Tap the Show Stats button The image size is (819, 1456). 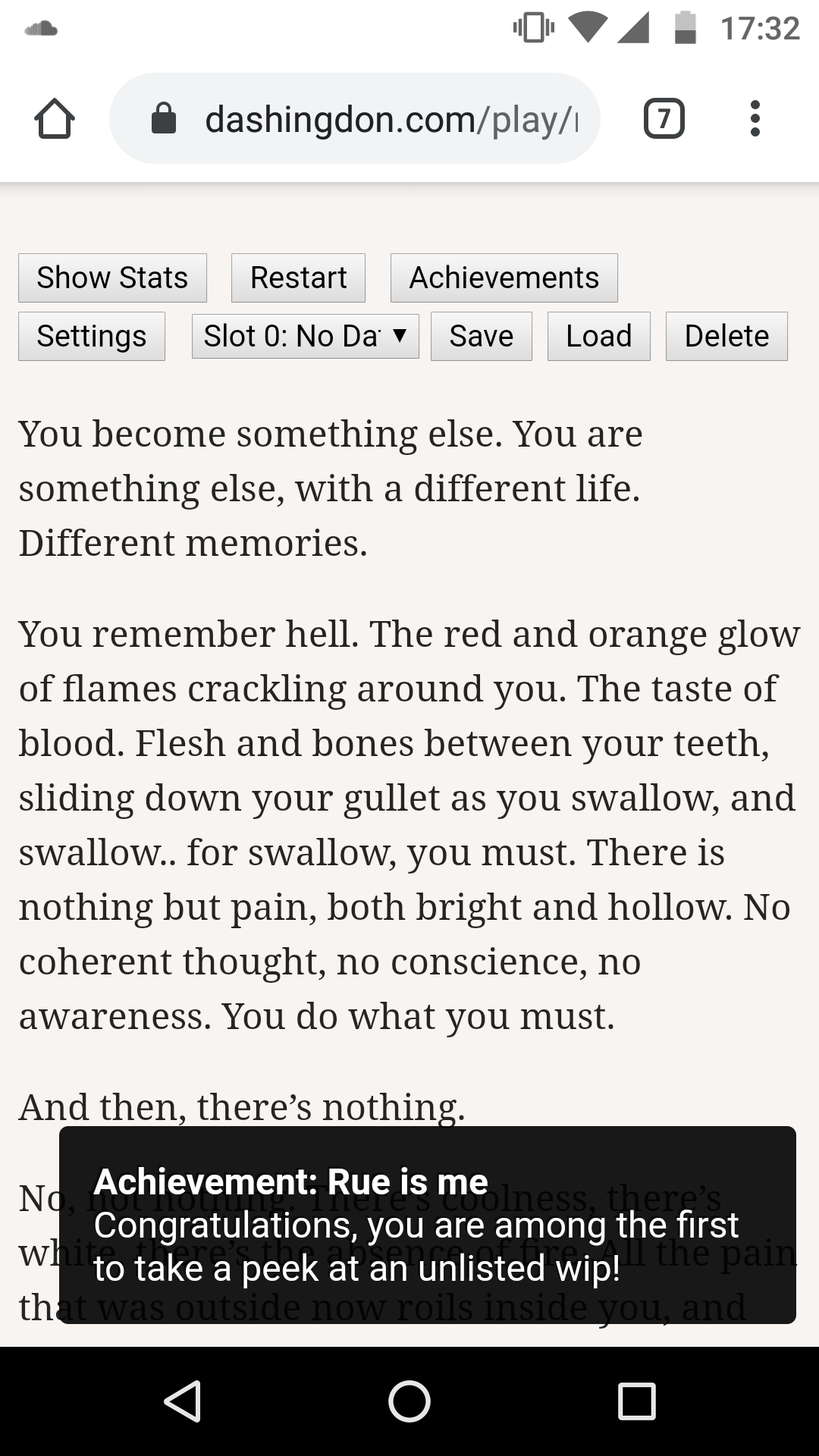click(x=112, y=278)
